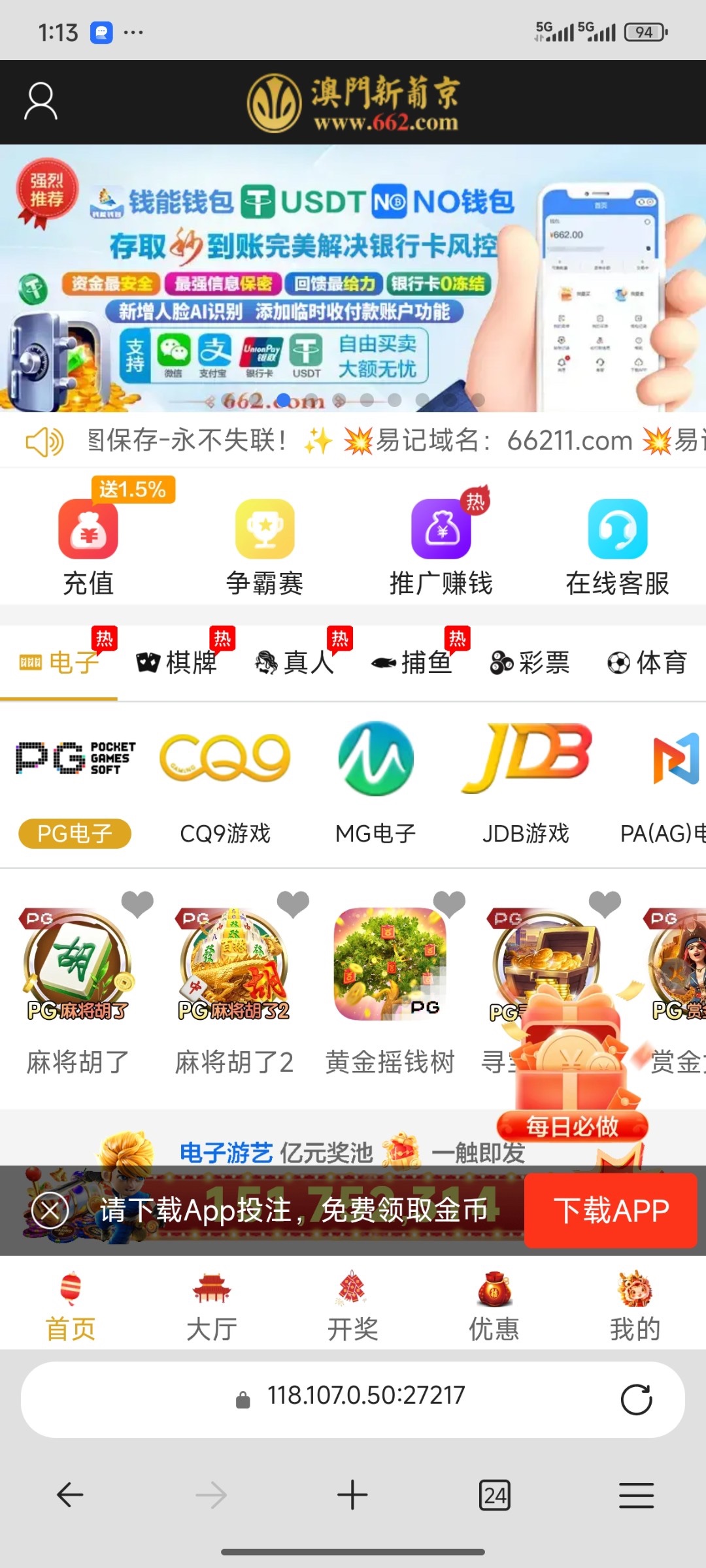Switch to the 真人 category tab
Image resolution: width=706 pixels, height=1568 pixels.
click(x=295, y=662)
